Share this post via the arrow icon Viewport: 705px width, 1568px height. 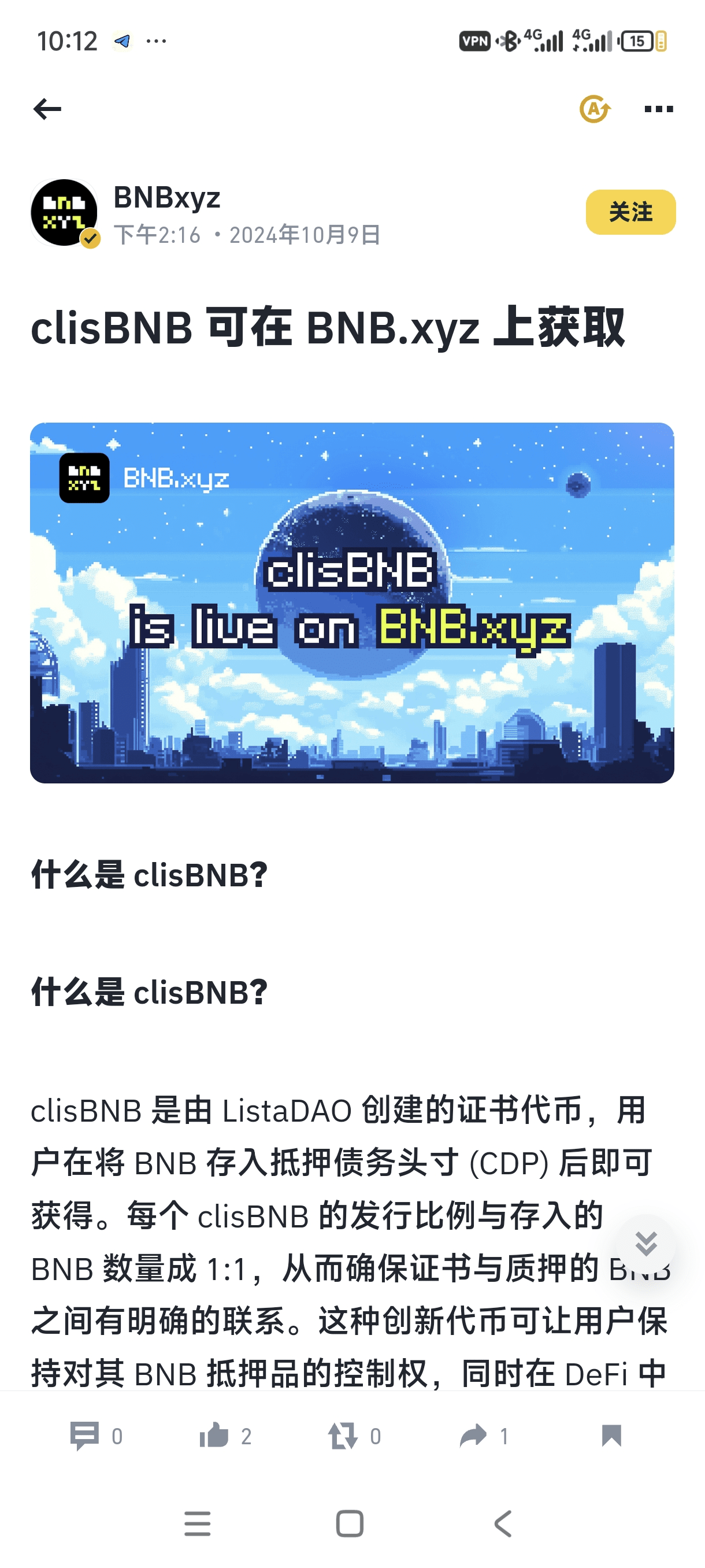(473, 1437)
